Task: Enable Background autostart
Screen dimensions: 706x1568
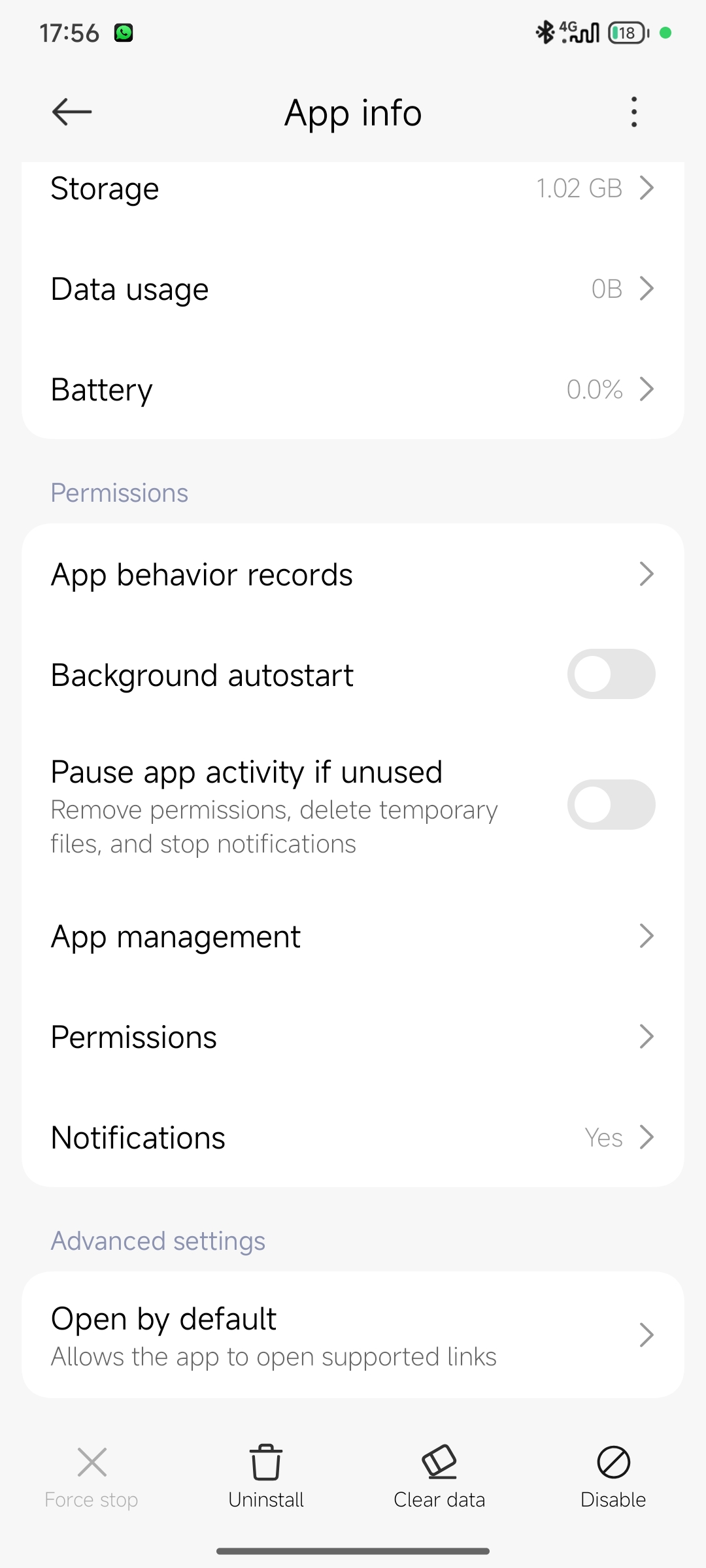Action: tap(611, 674)
